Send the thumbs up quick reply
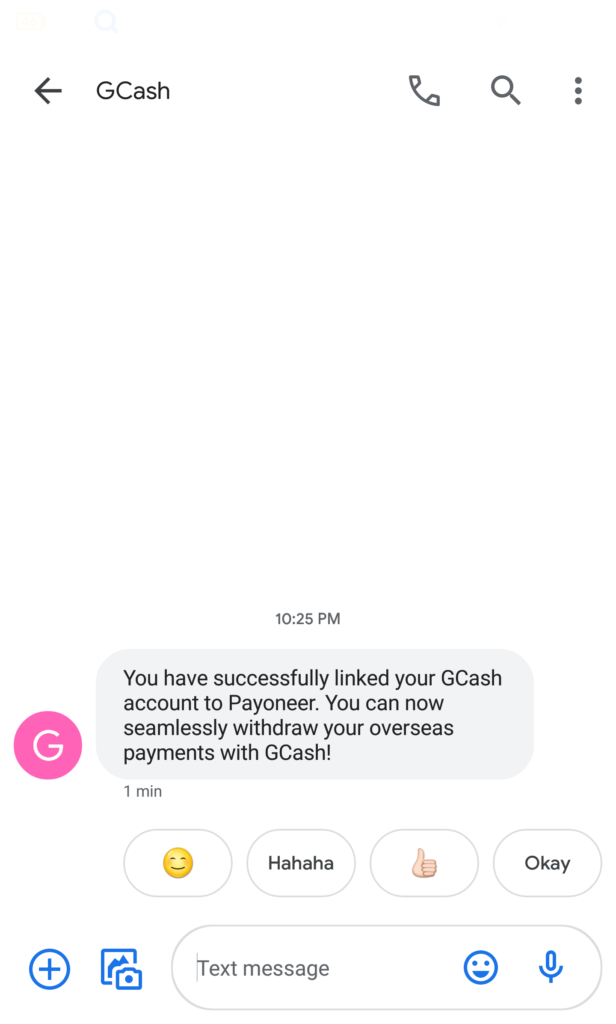Screen dimensions: 616x1024 click(x=424, y=863)
